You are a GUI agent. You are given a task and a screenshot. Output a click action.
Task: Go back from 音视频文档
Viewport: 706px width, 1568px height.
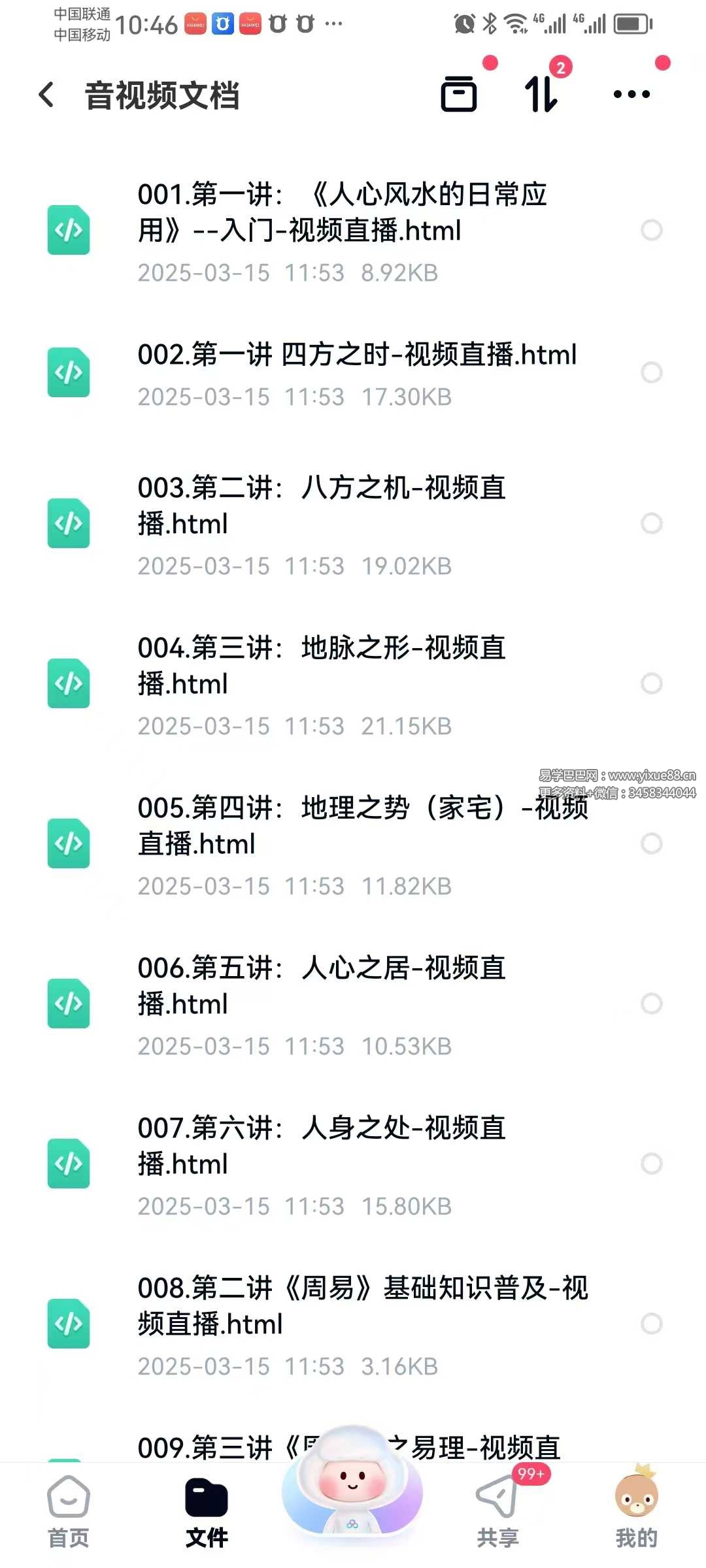[47, 95]
